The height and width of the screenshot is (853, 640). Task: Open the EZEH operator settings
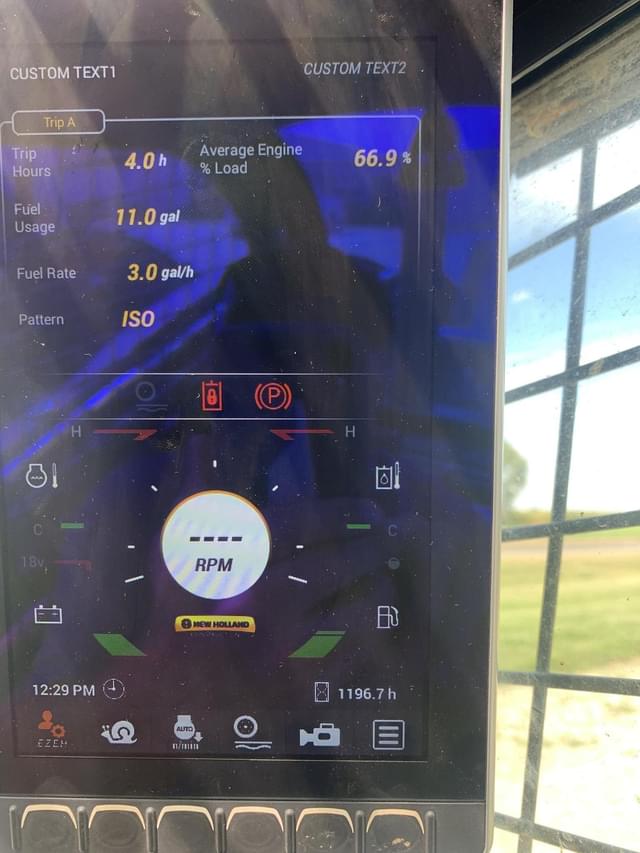pyautogui.click(x=51, y=729)
